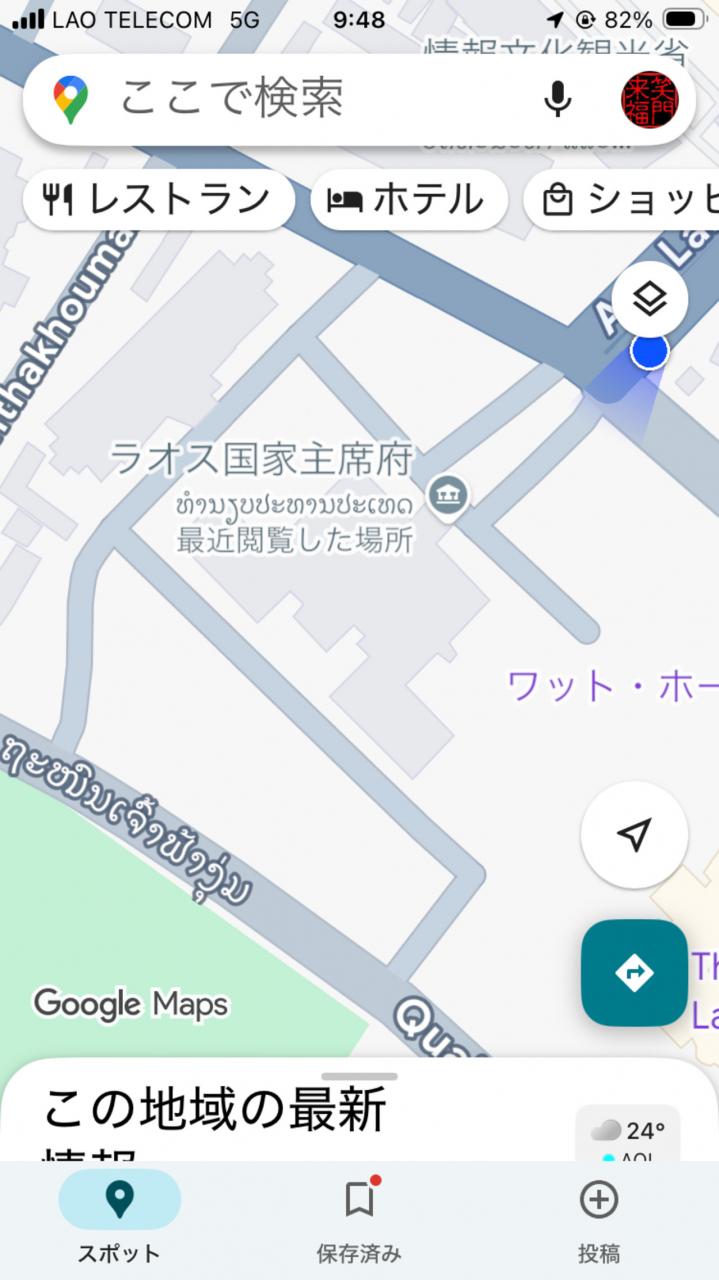
Task: Start voice search with the microphone
Action: pos(557,98)
